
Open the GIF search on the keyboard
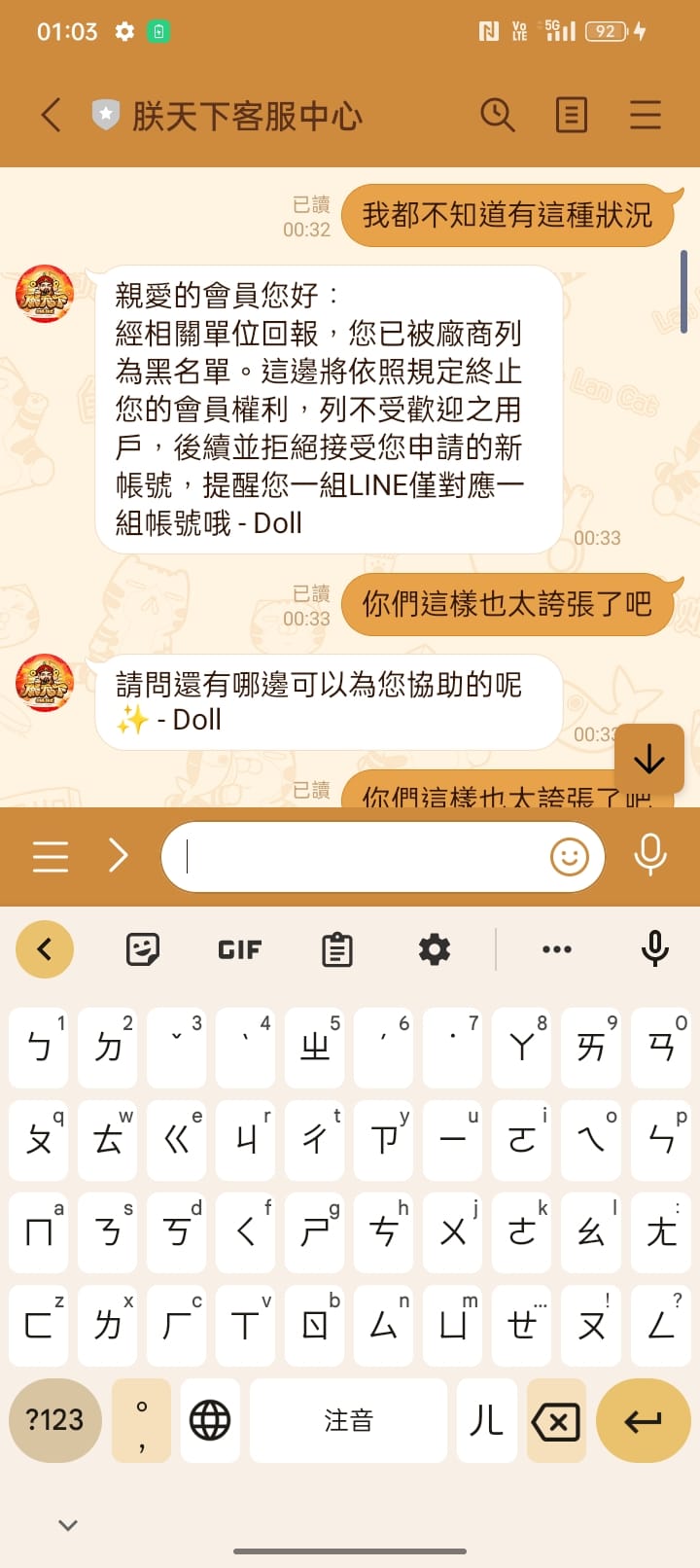(x=239, y=948)
